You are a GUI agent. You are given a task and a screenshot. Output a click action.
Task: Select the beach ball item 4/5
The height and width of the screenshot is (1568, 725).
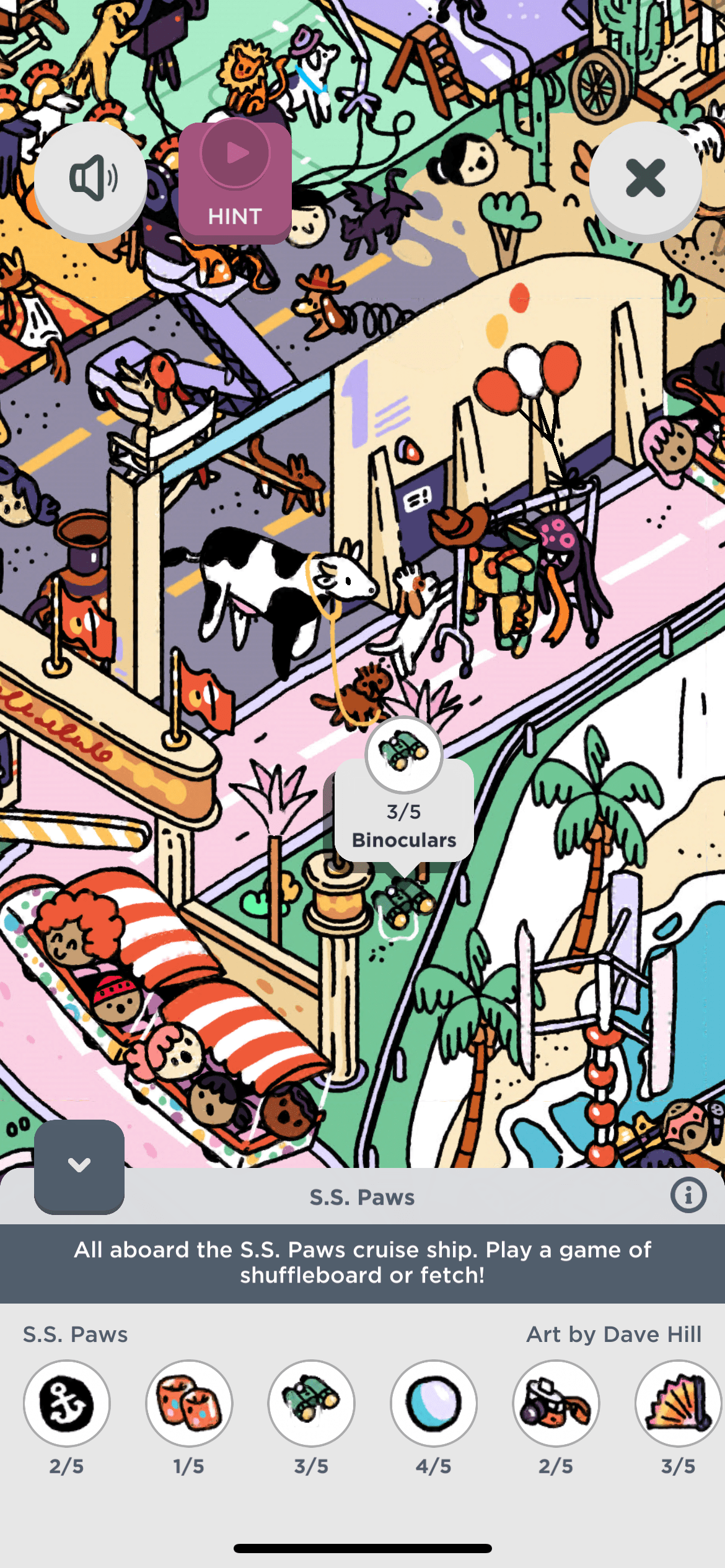[433, 1403]
